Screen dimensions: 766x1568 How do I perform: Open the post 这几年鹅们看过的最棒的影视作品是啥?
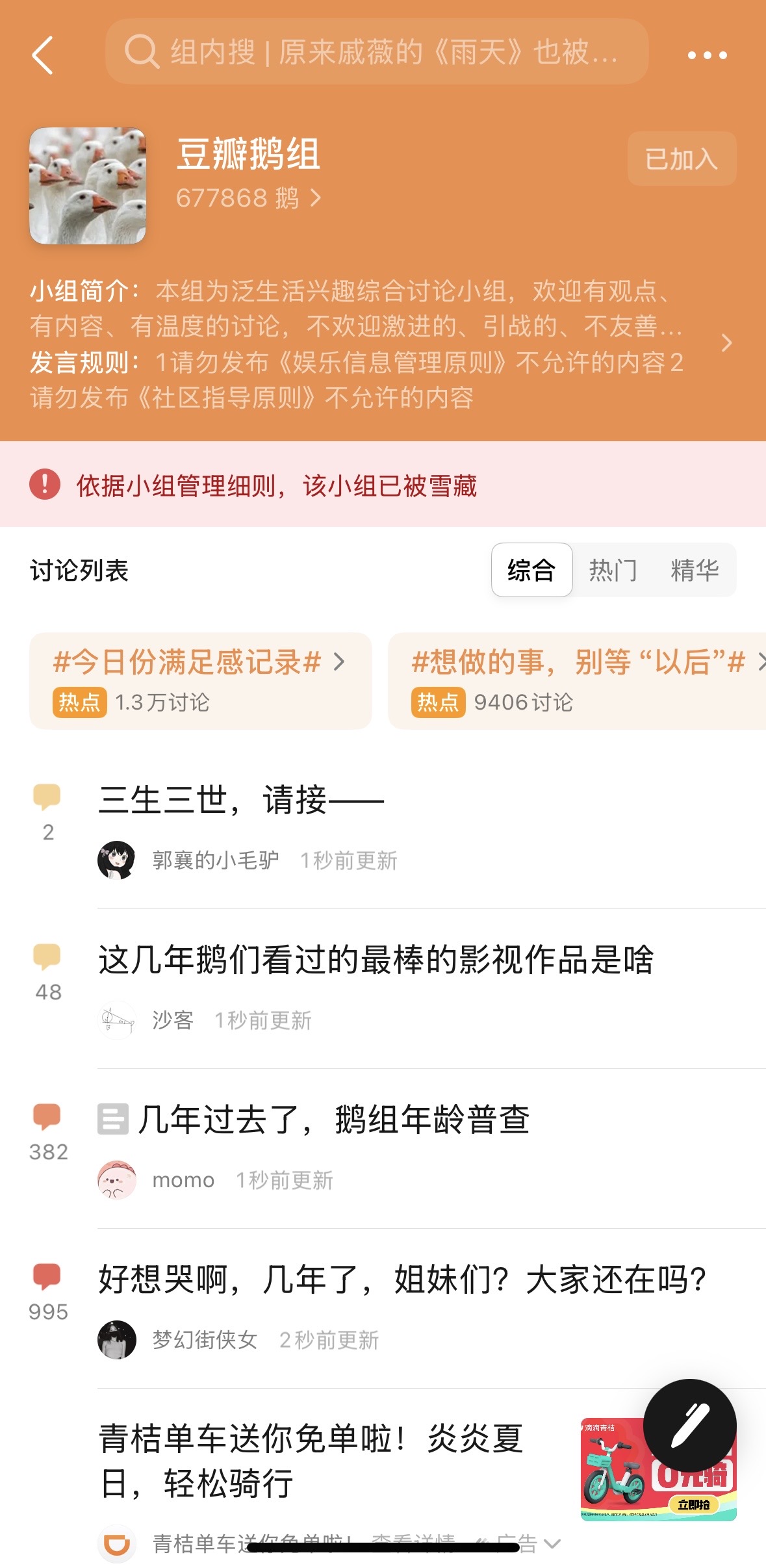click(398, 989)
